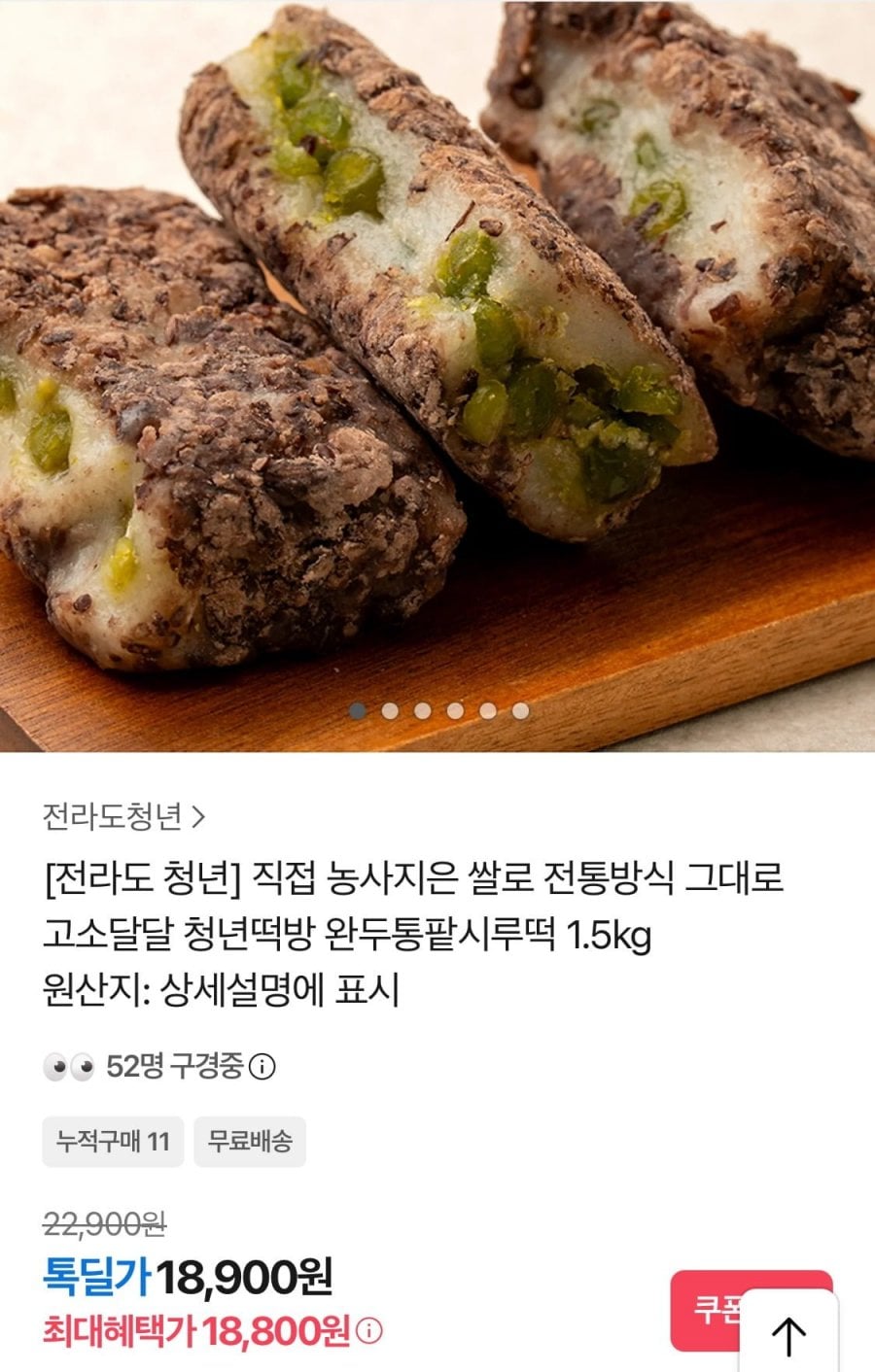Open info icon next to 최대혜택가
The image size is (875, 1372).
[369, 1331]
